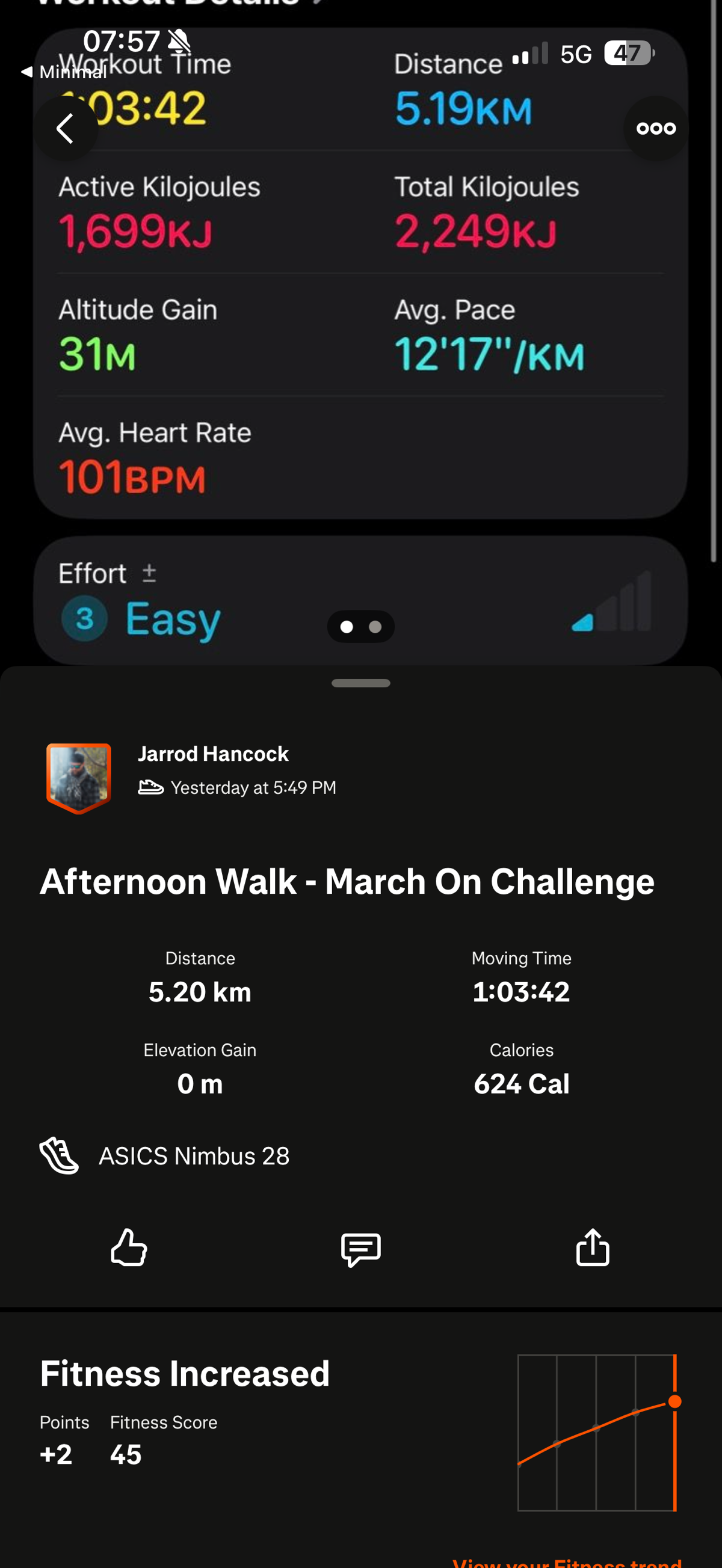The width and height of the screenshot is (722, 1568).
Task: Go back using the arrow button
Action: tap(65, 129)
